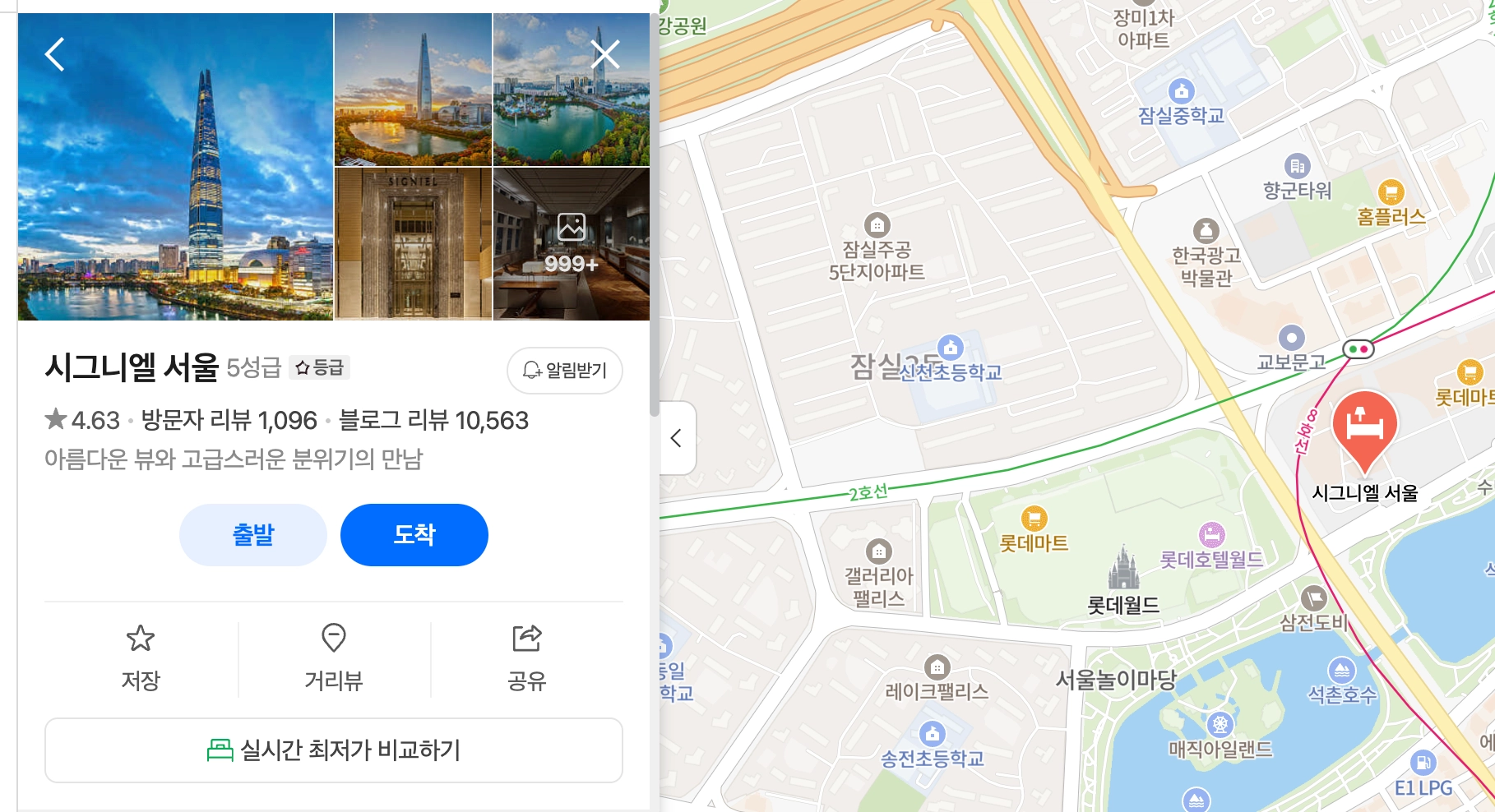1495x812 pixels.
Task: Save this place with 저장
Action: tap(141, 657)
